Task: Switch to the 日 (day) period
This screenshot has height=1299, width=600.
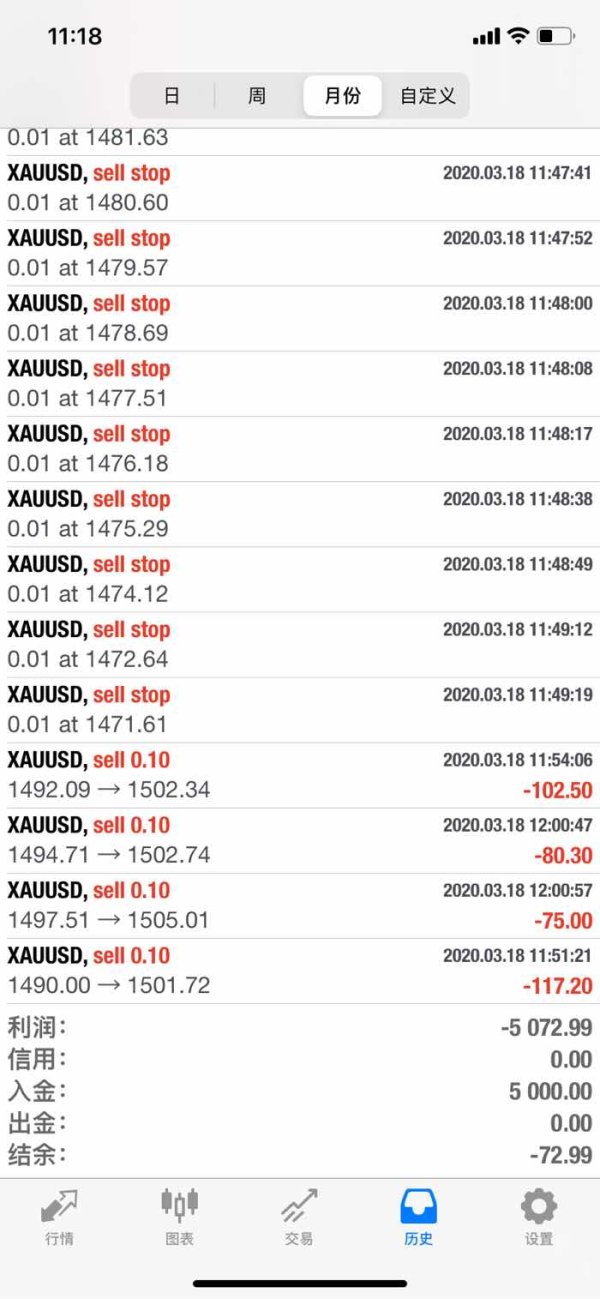Action: point(172,96)
